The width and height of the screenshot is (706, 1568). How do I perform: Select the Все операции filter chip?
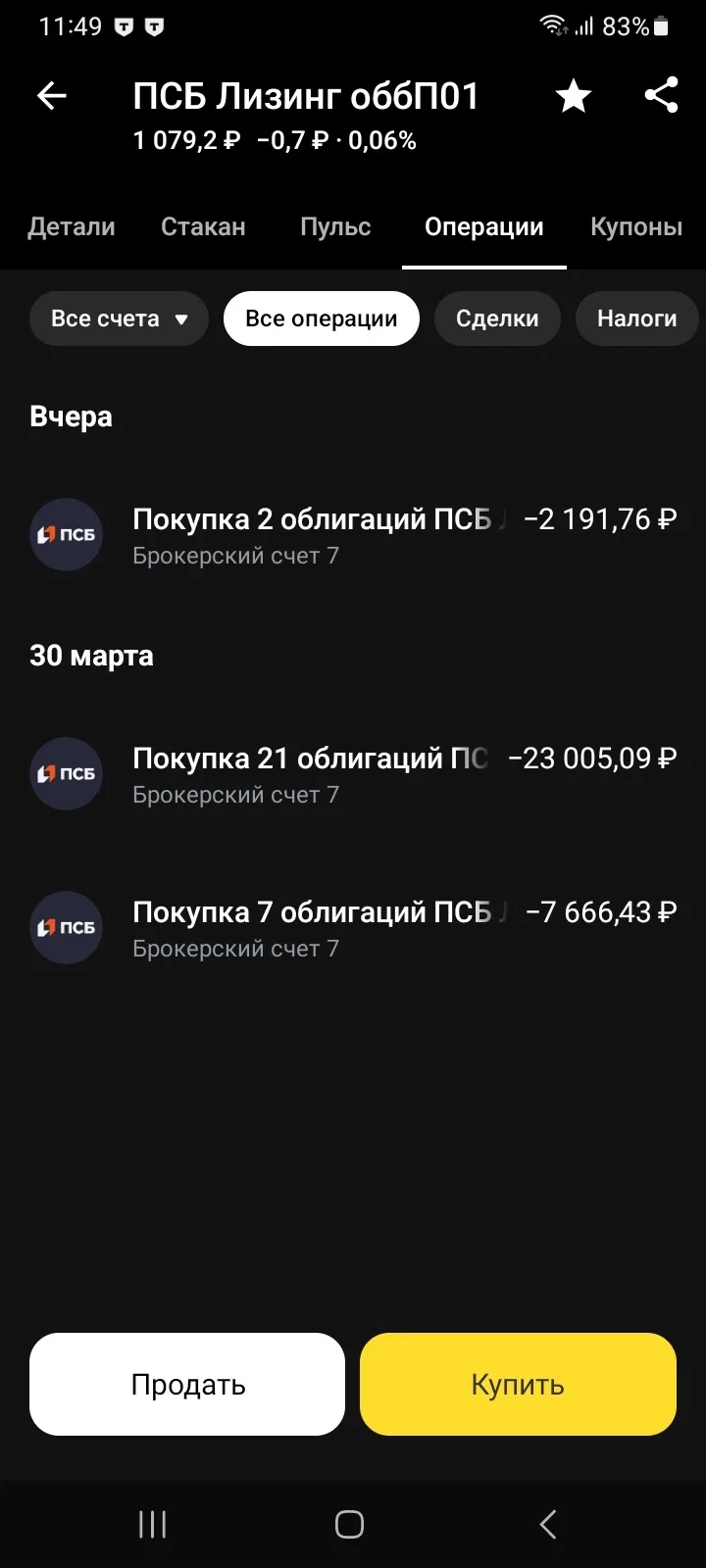coord(322,318)
